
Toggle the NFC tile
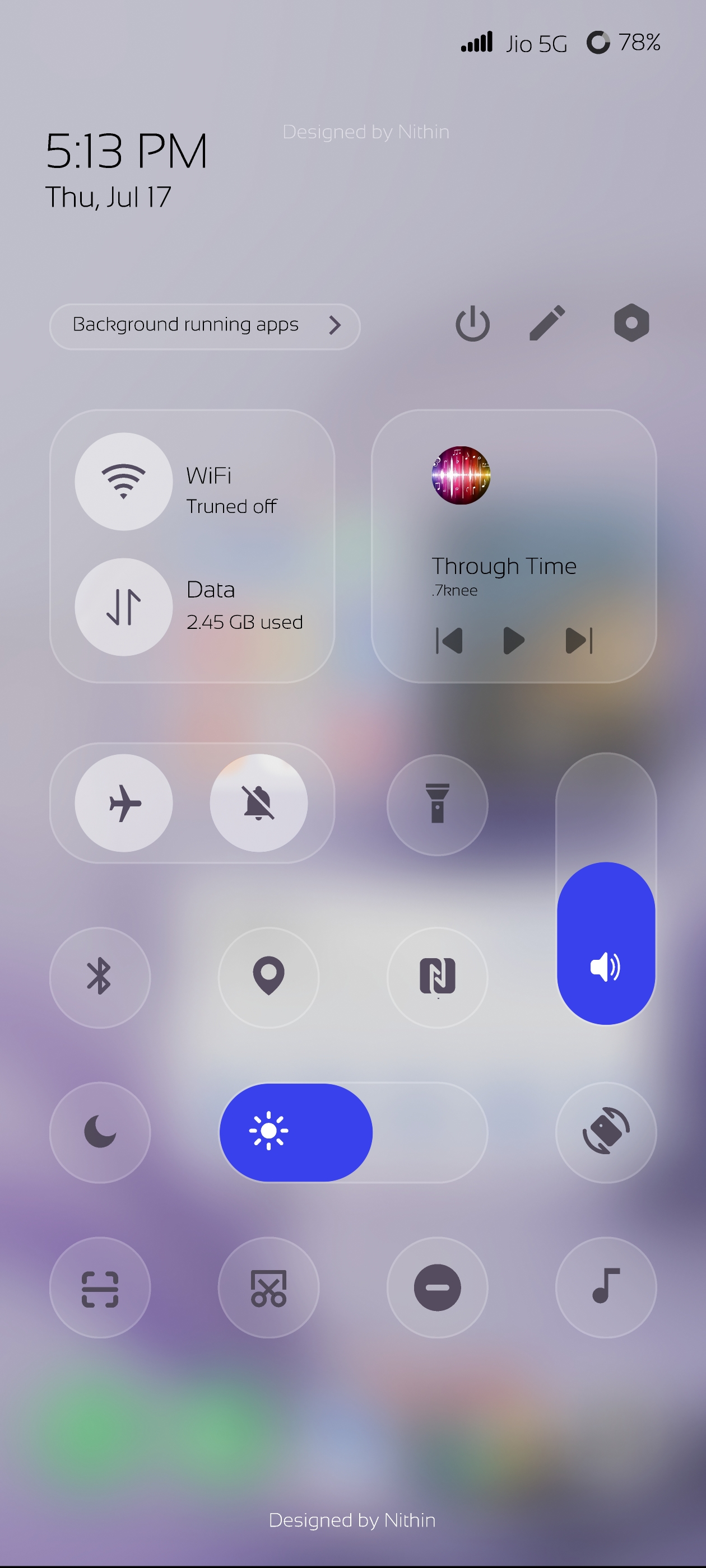[x=436, y=977]
